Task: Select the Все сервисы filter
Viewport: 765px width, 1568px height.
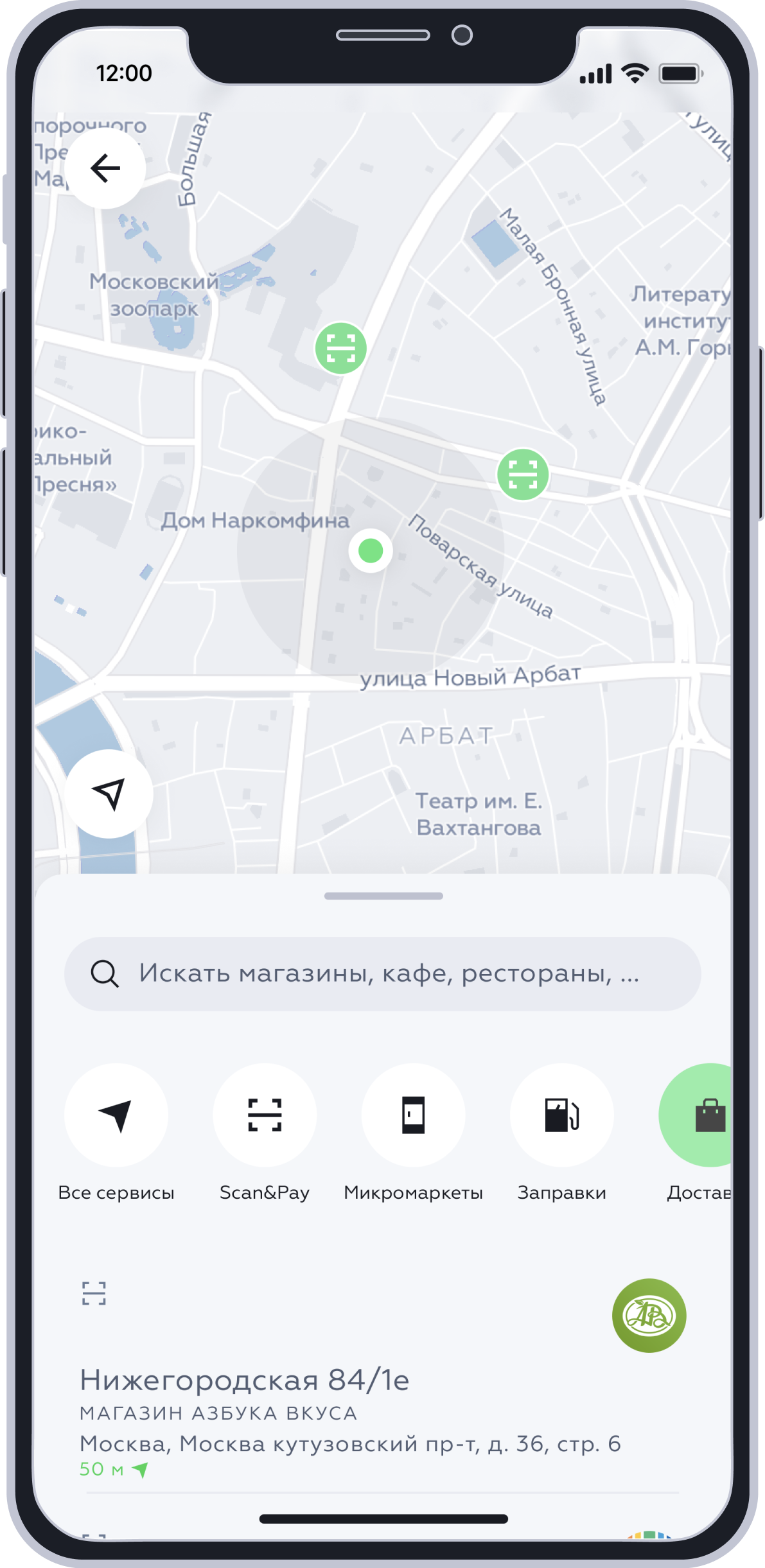Action: click(116, 1115)
